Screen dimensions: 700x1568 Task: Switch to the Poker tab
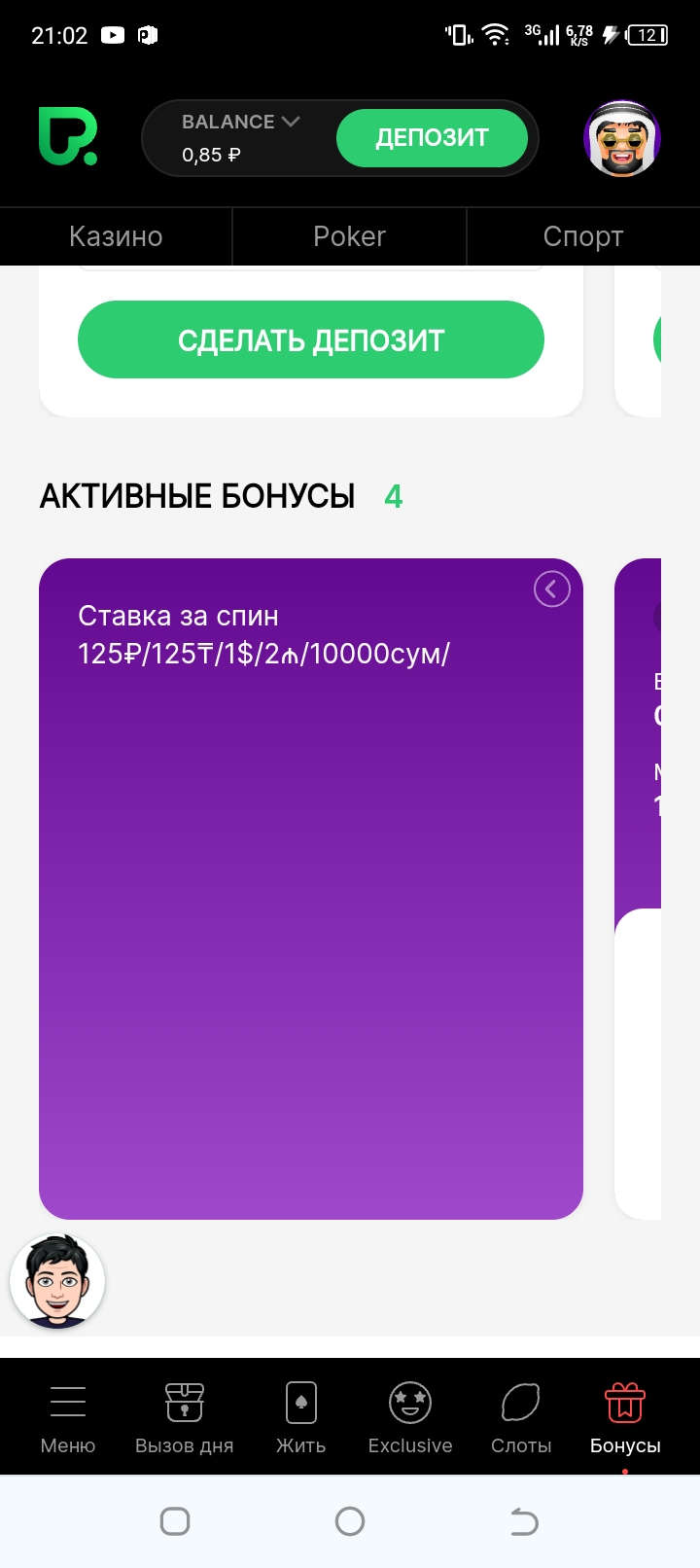(x=349, y=236)
